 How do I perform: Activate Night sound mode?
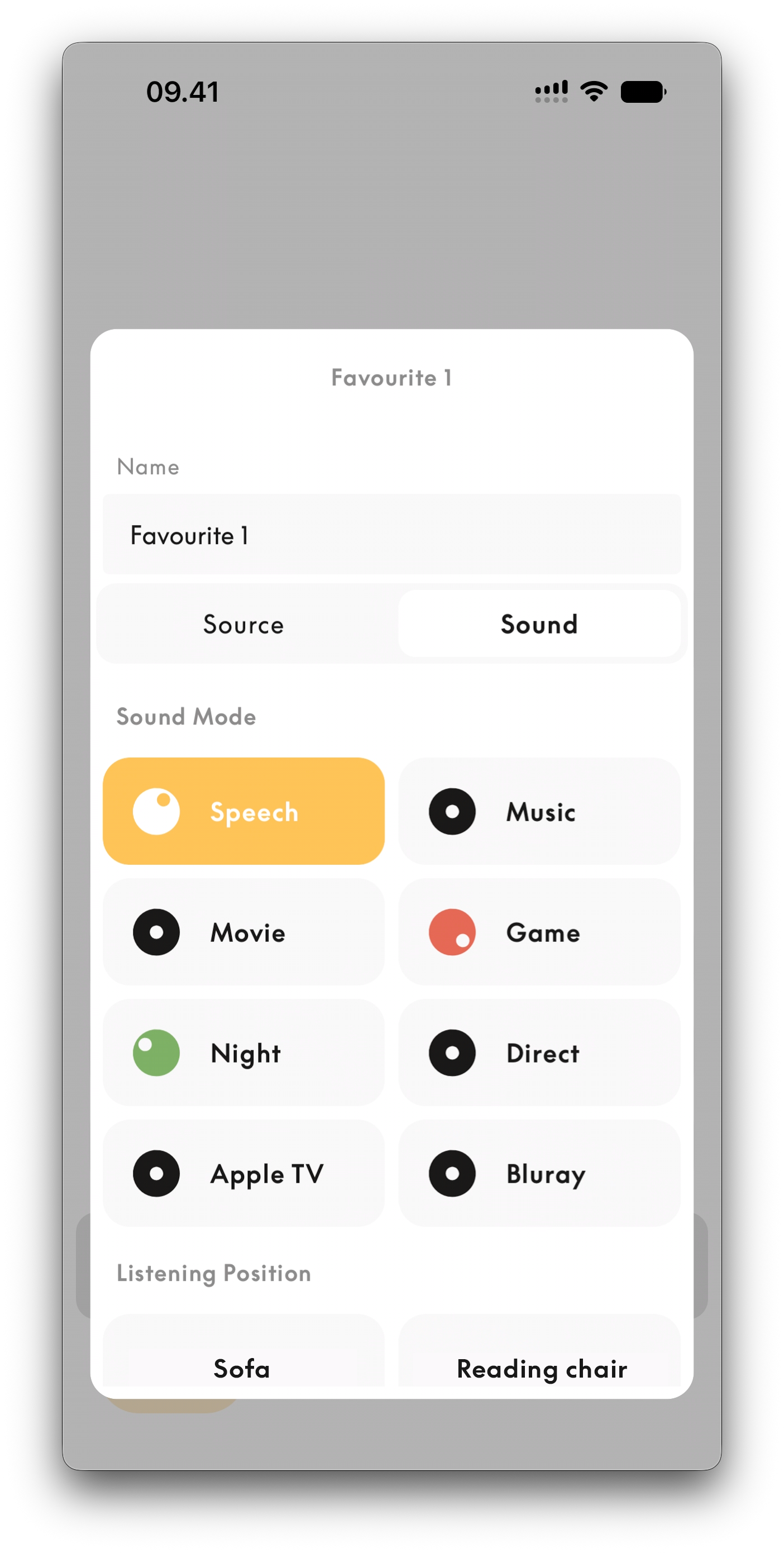tap(243, 1052)
